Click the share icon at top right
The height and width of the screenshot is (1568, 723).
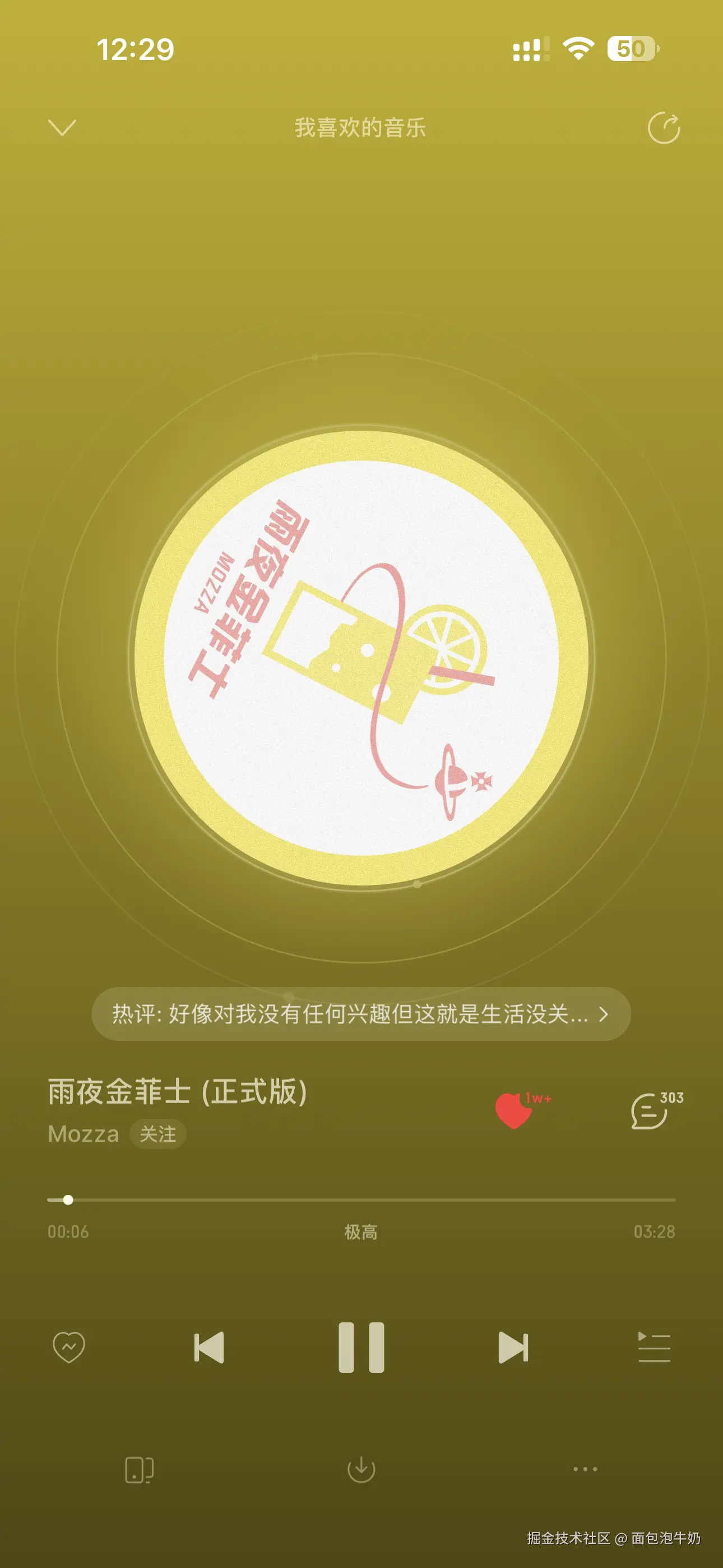click(x=665, y=126)
